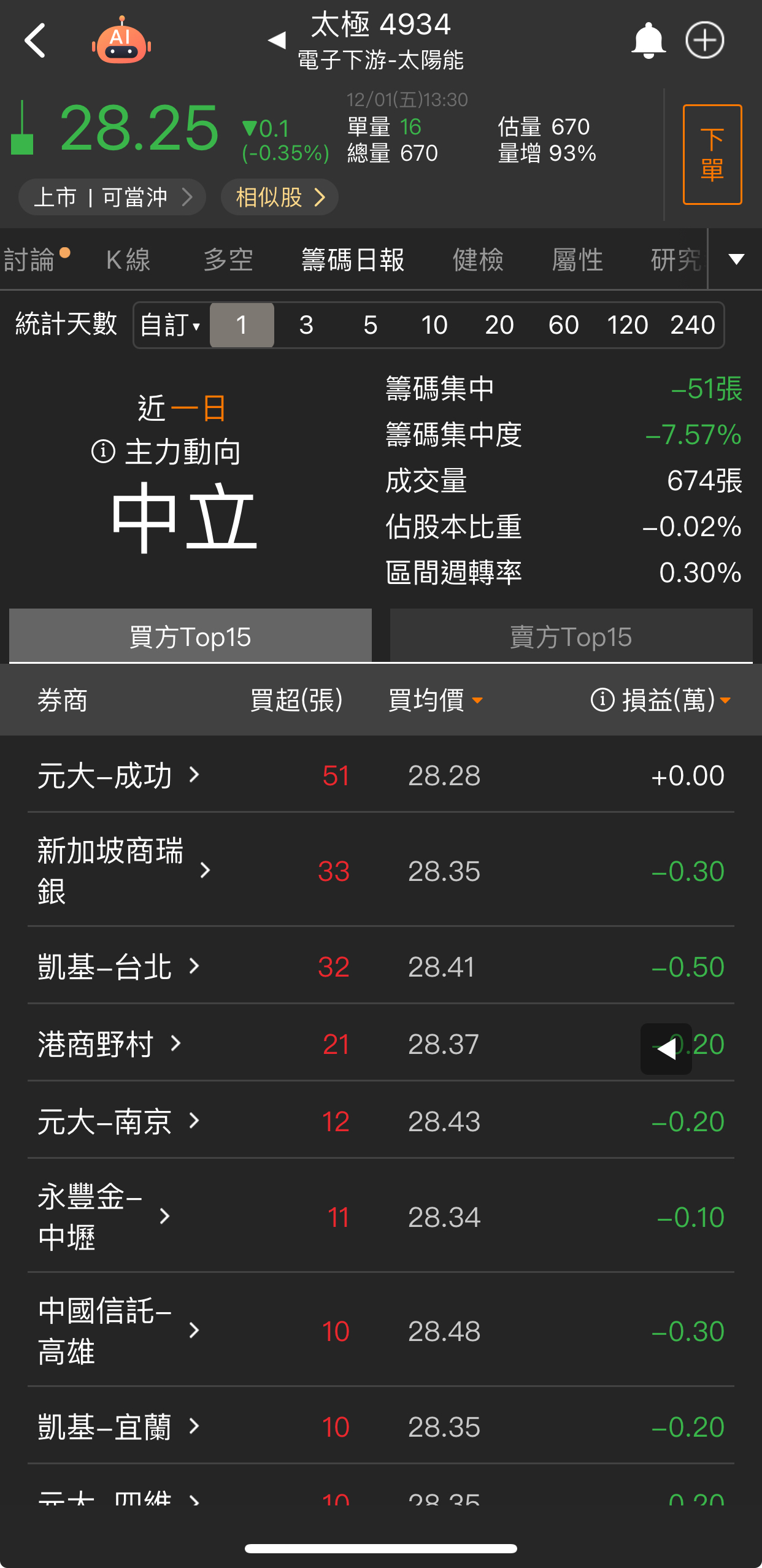The image size is (762, 1568).
Task: Open the AI robot assistant
Action: [121, 41]
